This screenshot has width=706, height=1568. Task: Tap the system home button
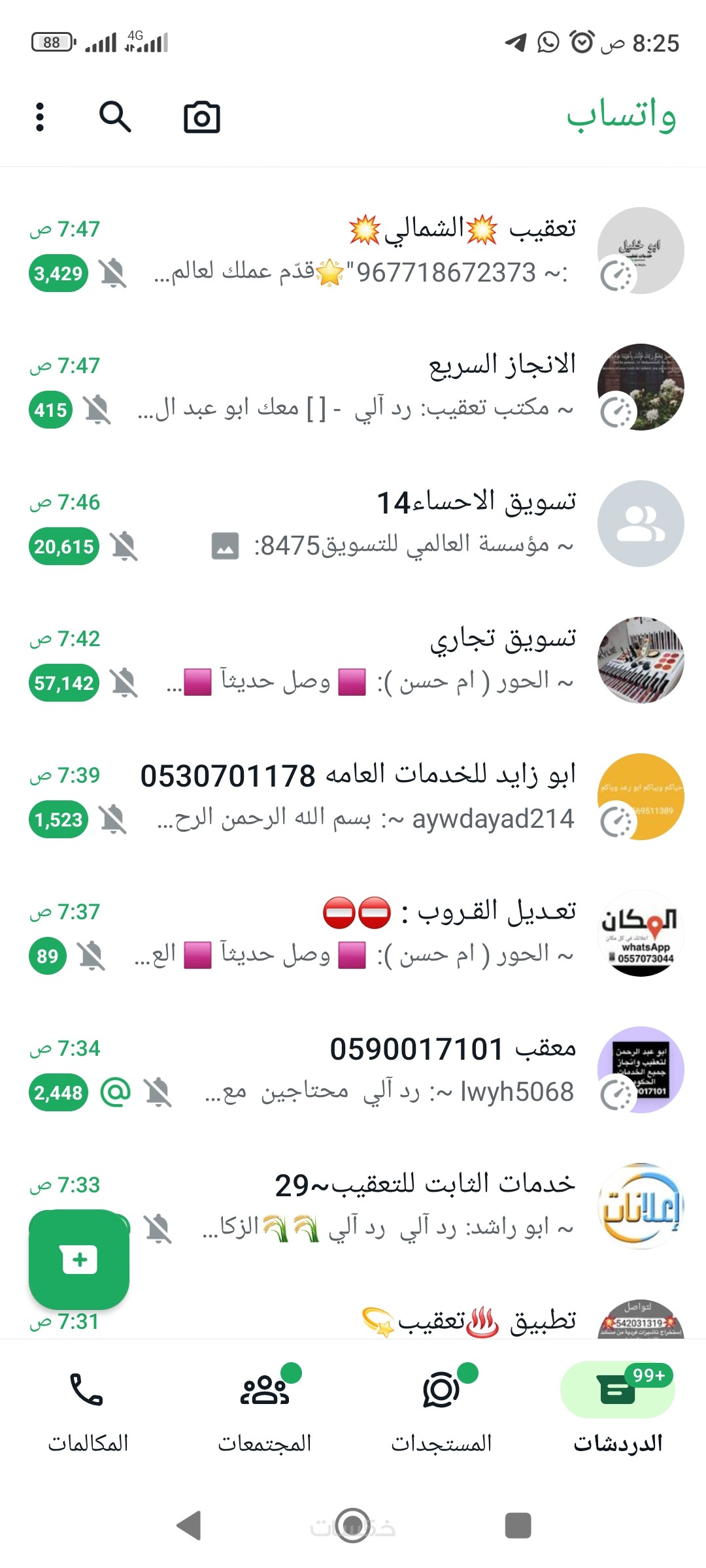coord(353,1526)
